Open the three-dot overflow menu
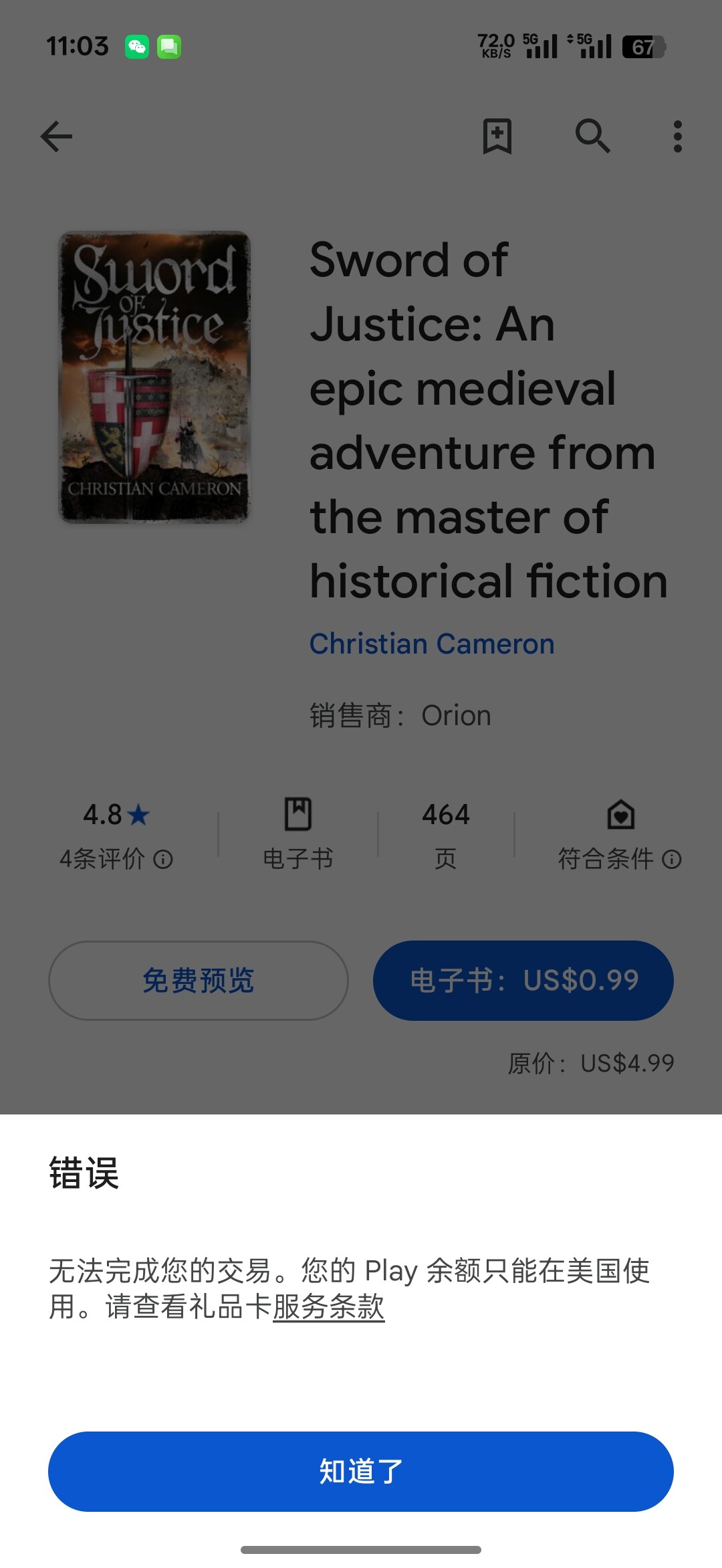The image size is (722, 1568). (678, 136)
